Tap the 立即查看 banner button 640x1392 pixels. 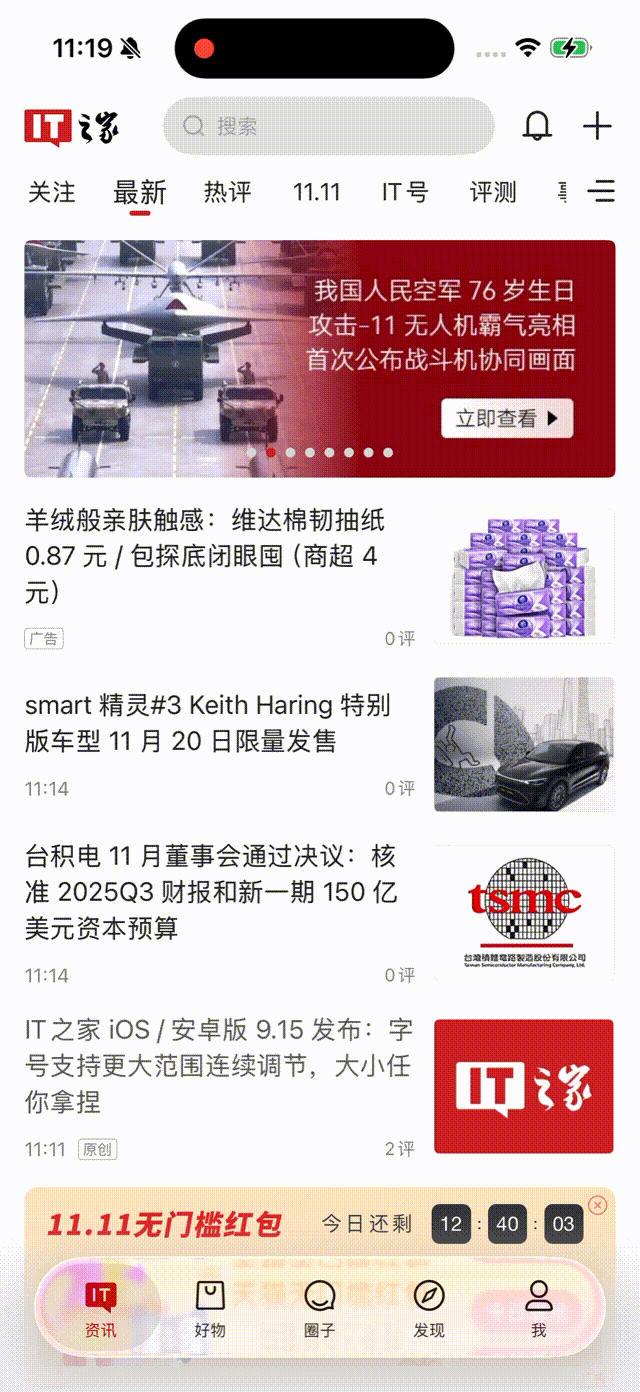pos(507,419)
